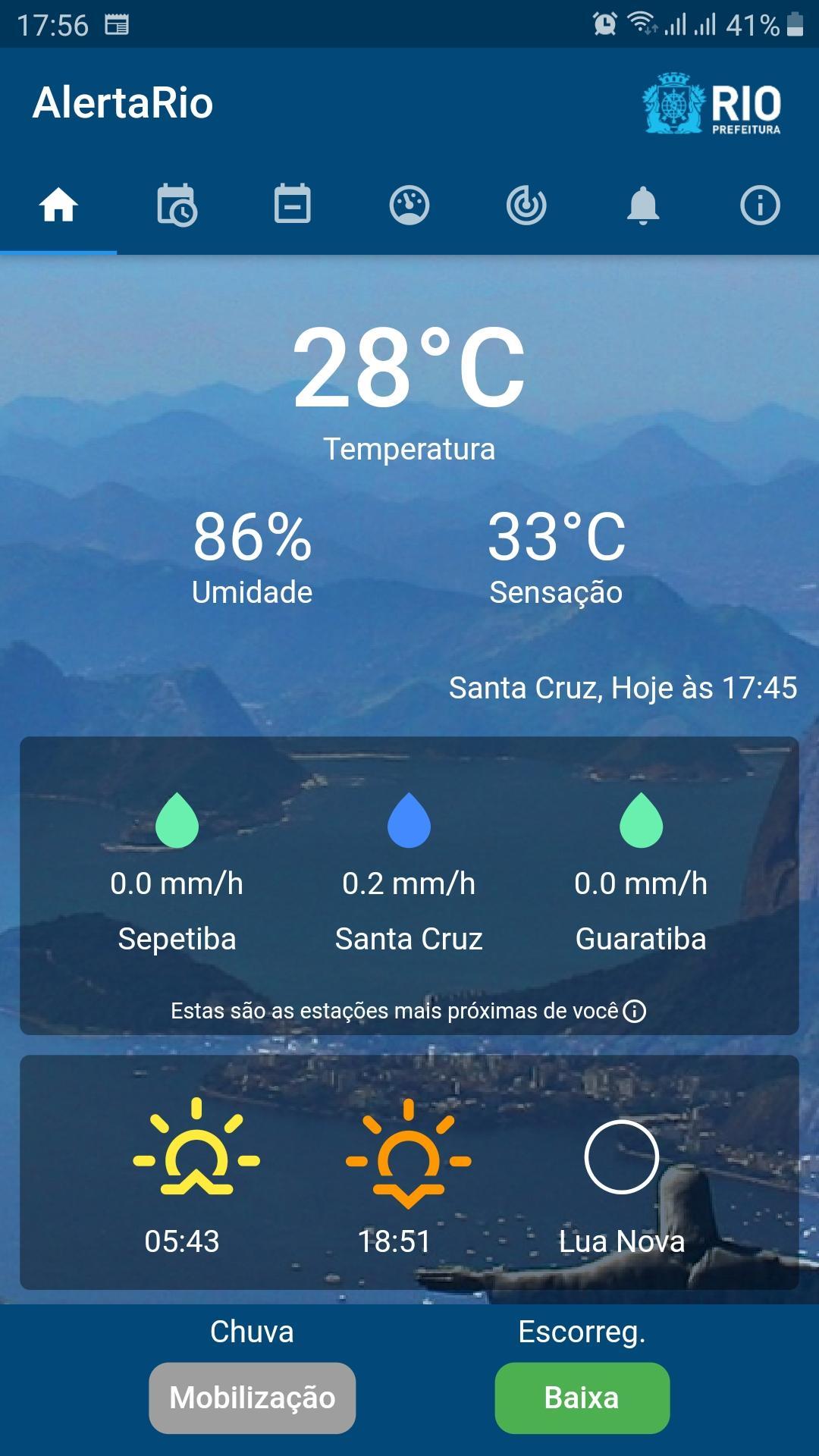Open the hourly forecast calendar-clock icon
This screenshot has height=1456, width=819.
(x=176, y=206)
